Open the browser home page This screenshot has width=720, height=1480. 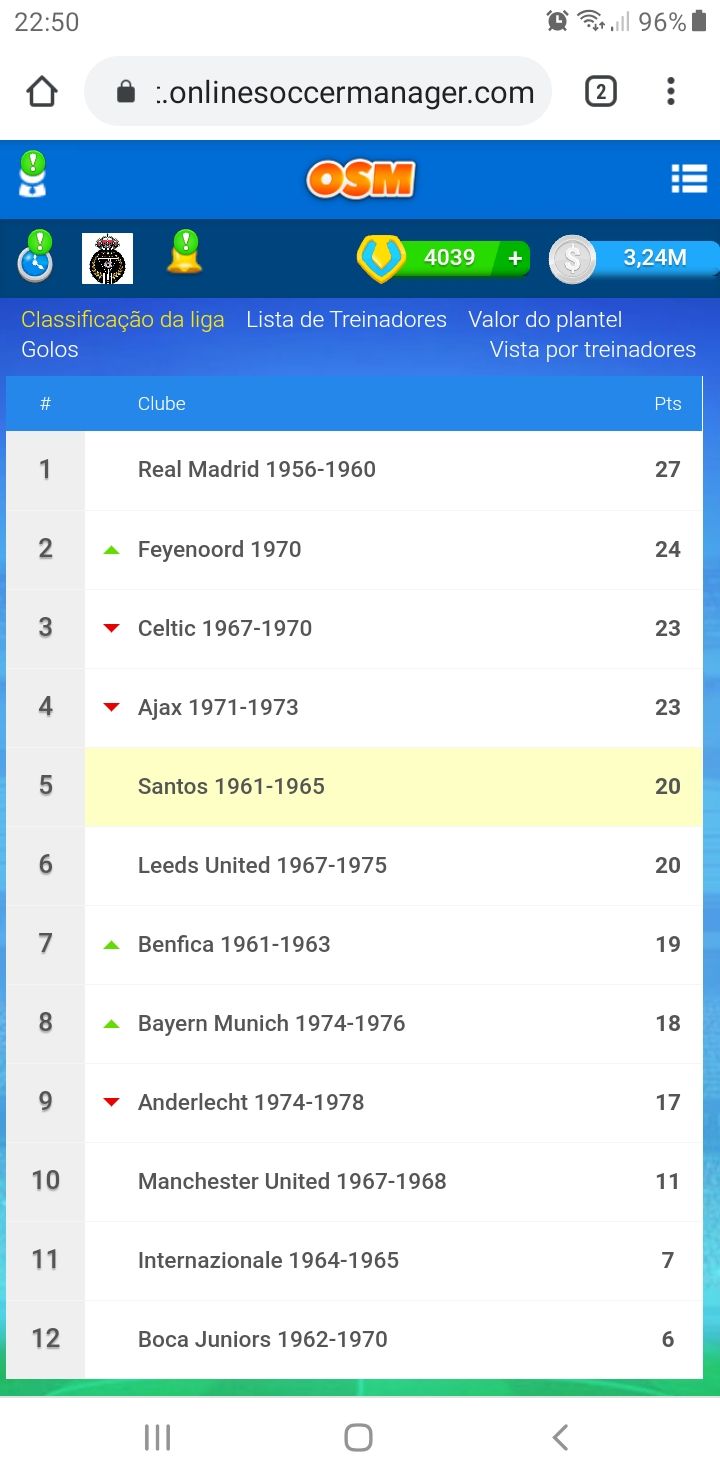click(x=42, y=92)
